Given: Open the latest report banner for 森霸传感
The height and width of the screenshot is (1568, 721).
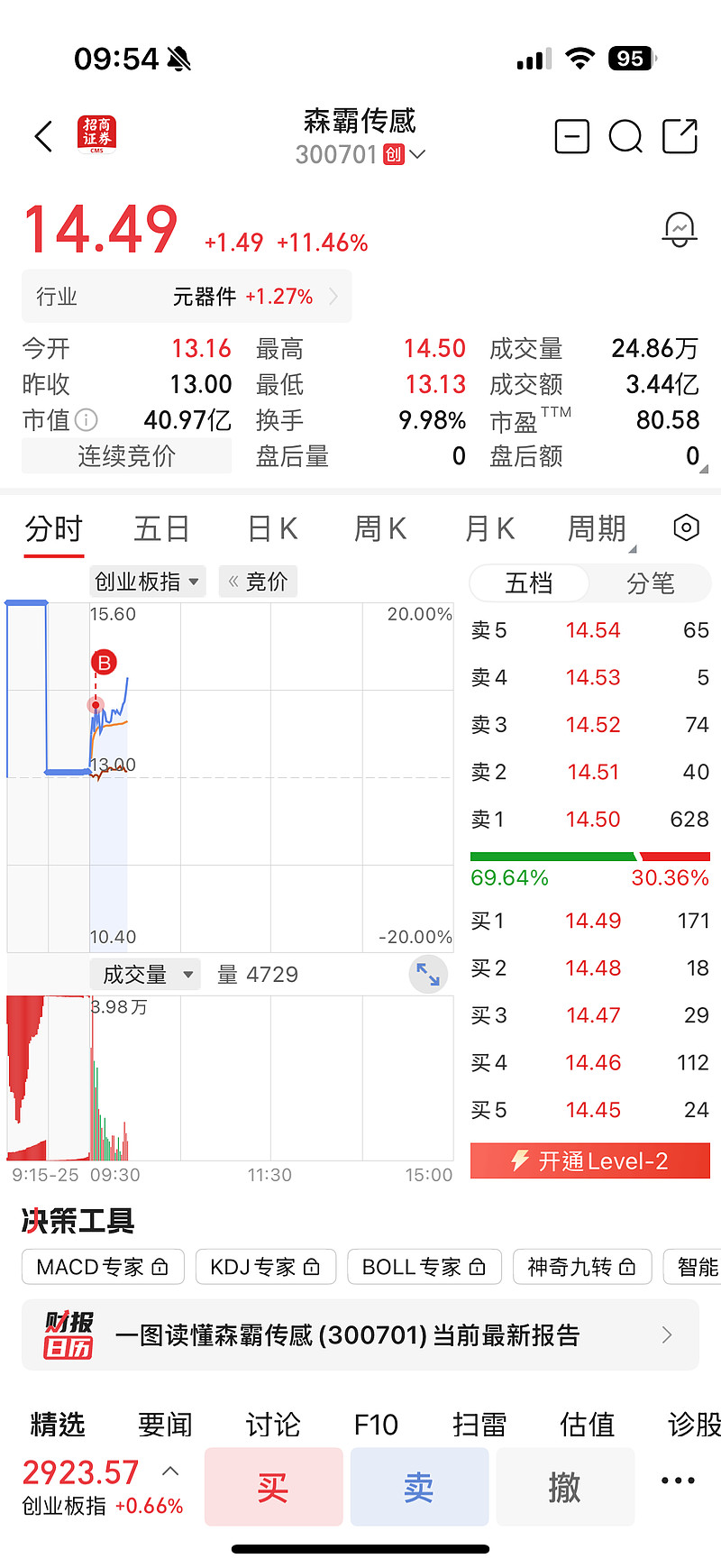Looking at the screenshot, I should [360, 1334].
